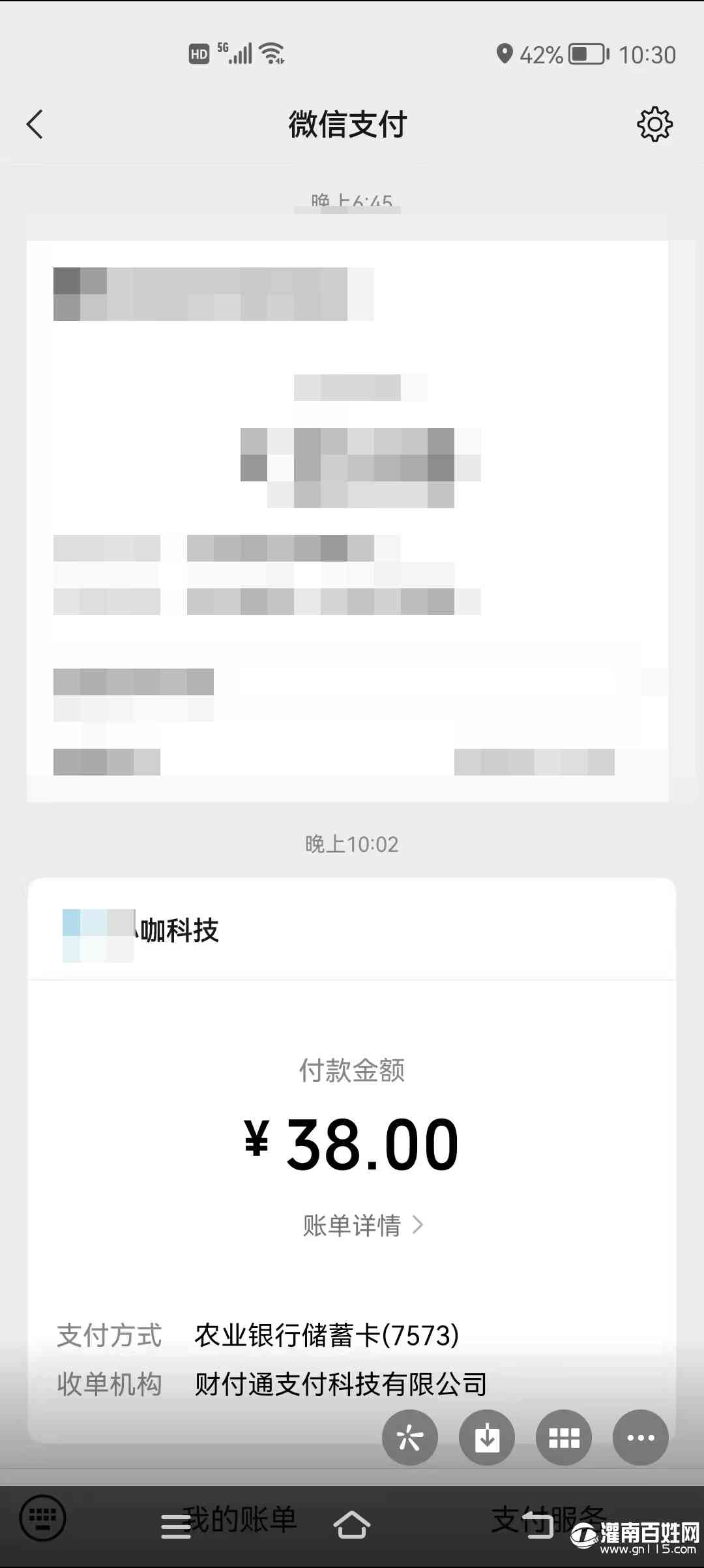Open the WeChat Pay settings gear
The height and width of the screenshot is (1568, 704).
tap(654, 124)
